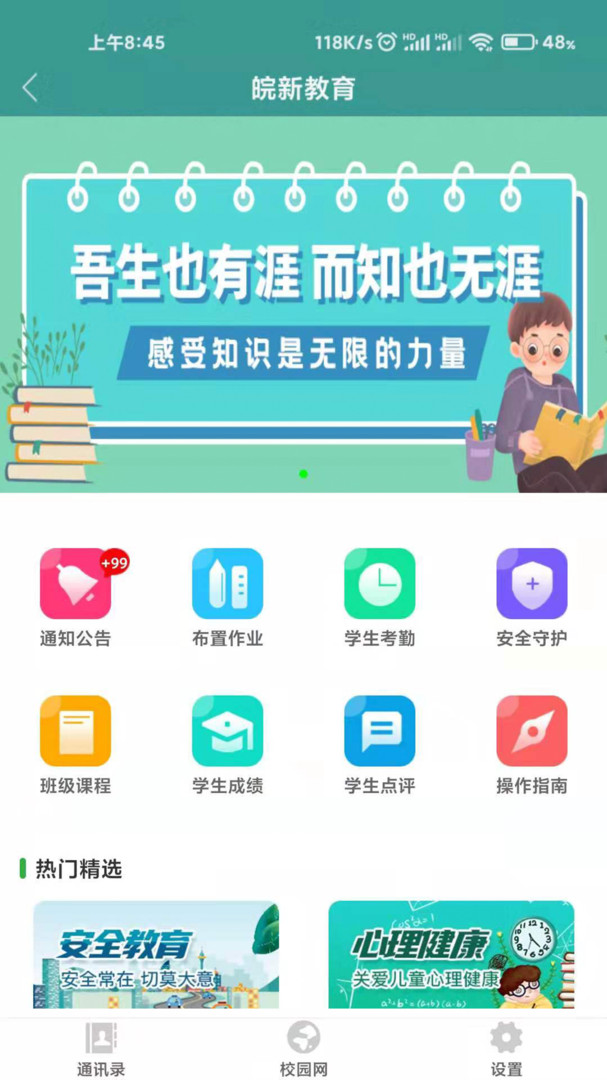View 学生成绩 student grades

(228, 731)
